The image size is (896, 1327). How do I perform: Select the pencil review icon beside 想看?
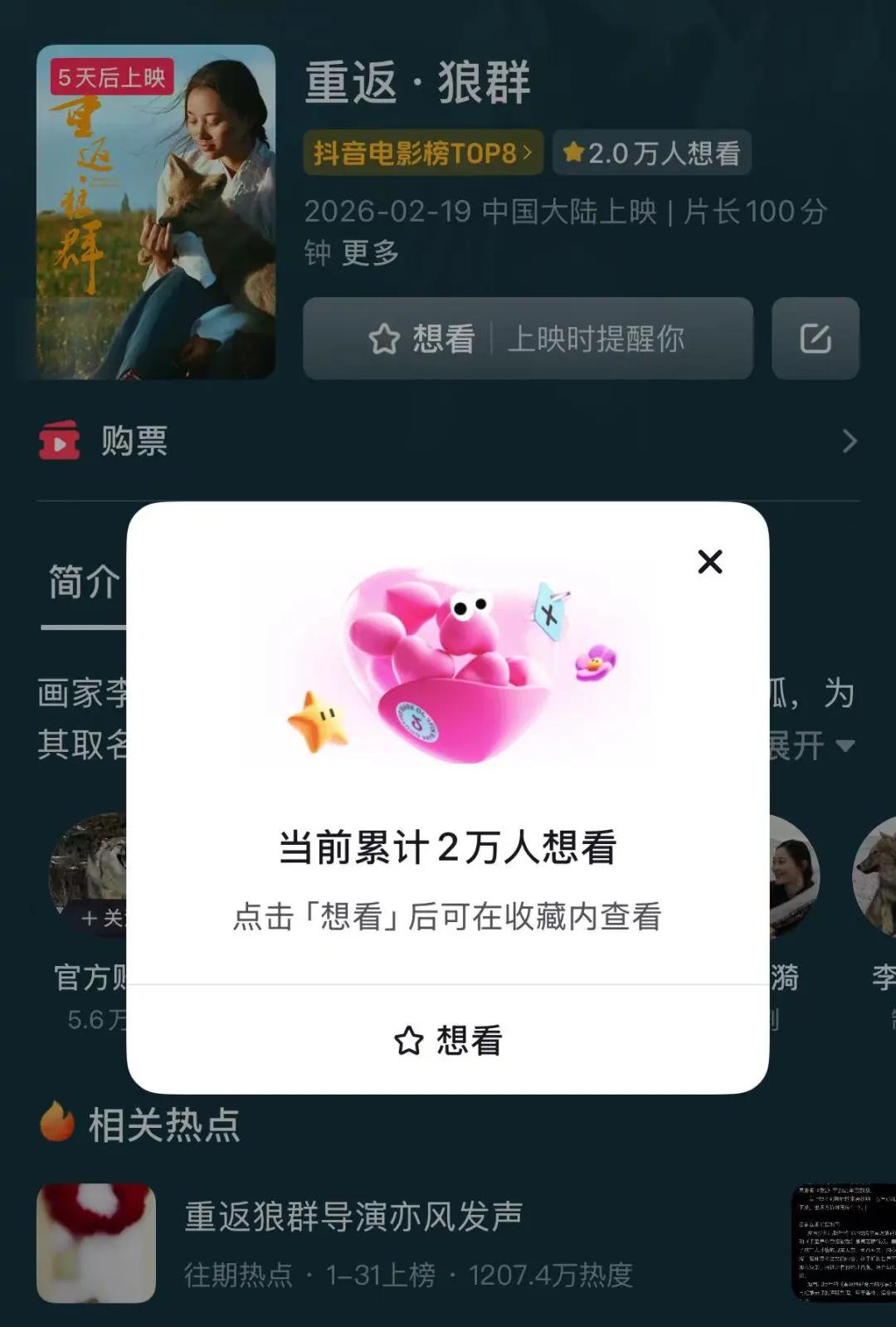[x=818, y=339]
